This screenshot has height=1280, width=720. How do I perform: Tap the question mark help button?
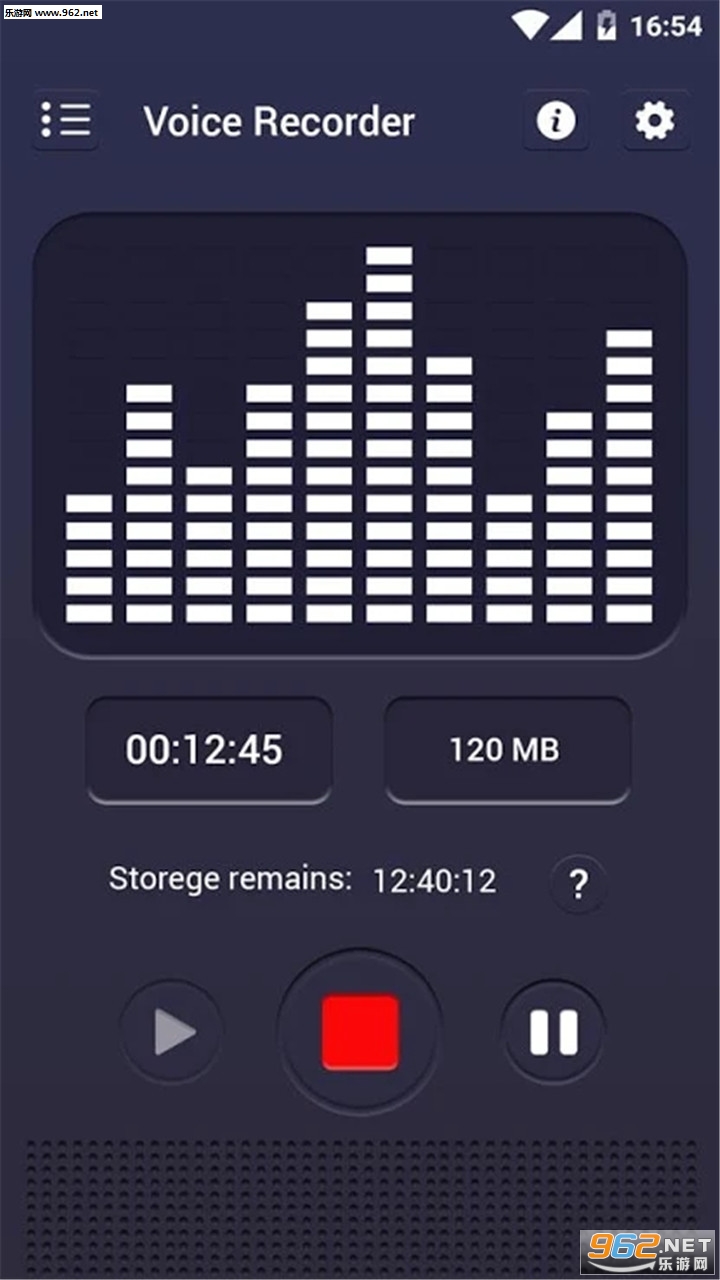point(578,883)
